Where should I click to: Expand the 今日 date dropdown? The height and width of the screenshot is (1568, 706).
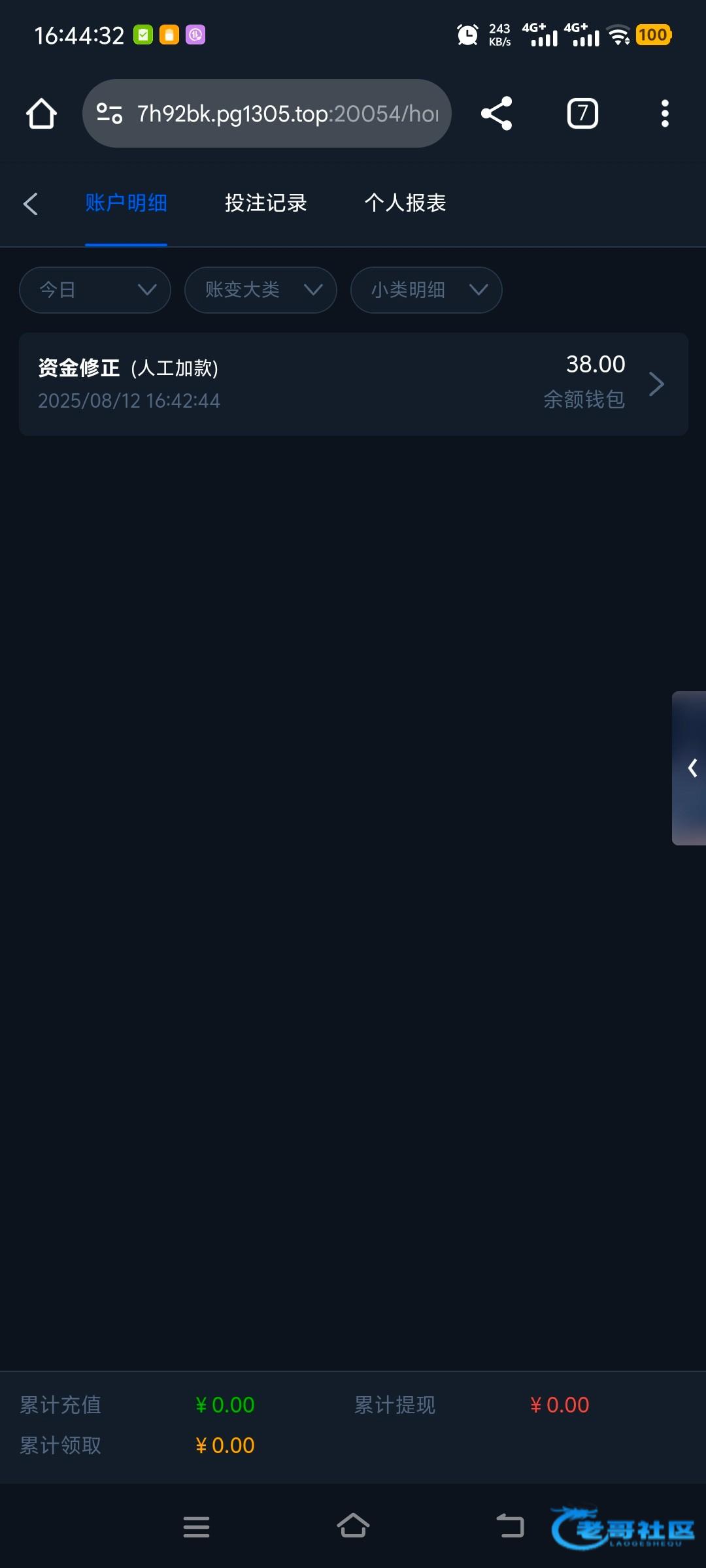tap(95, 289)
